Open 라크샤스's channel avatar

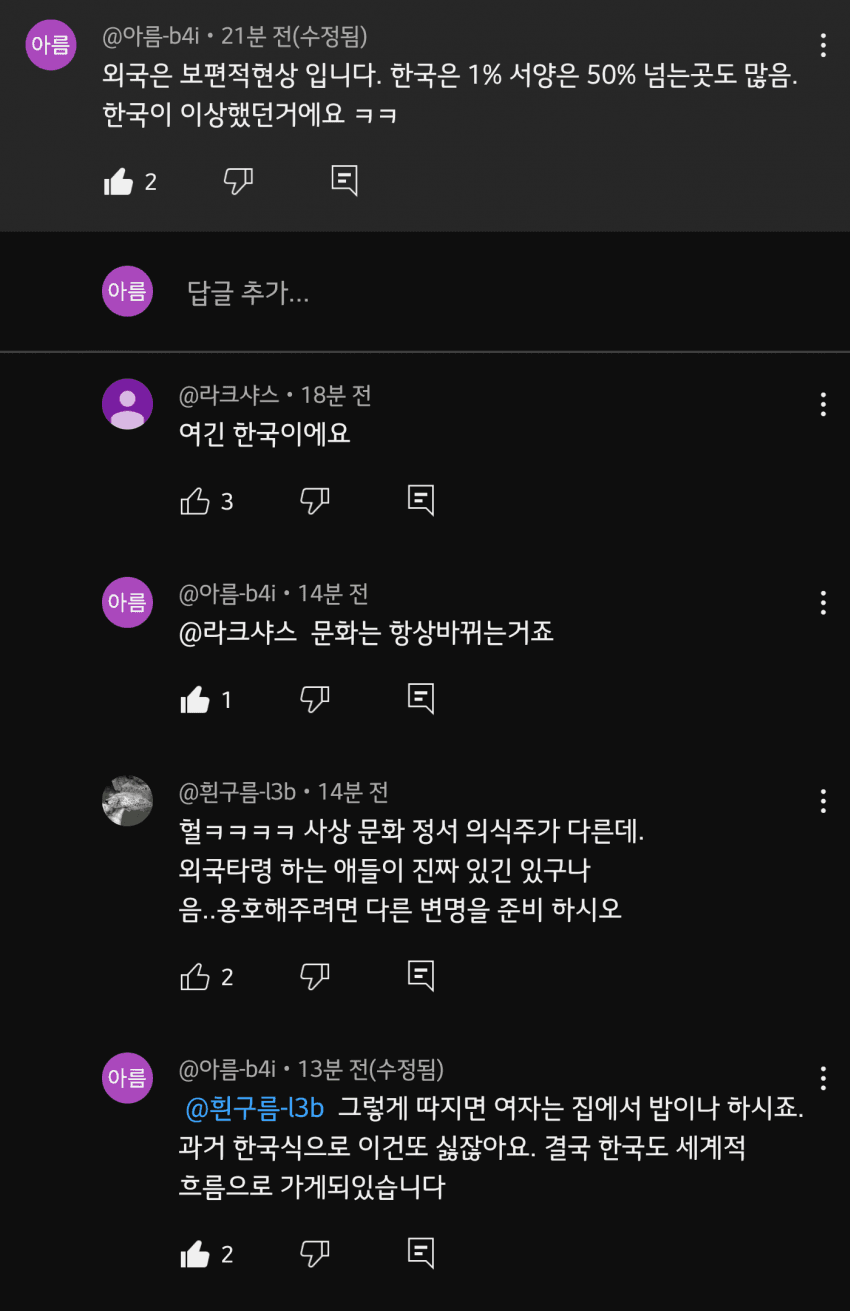(x=127, y=404)
